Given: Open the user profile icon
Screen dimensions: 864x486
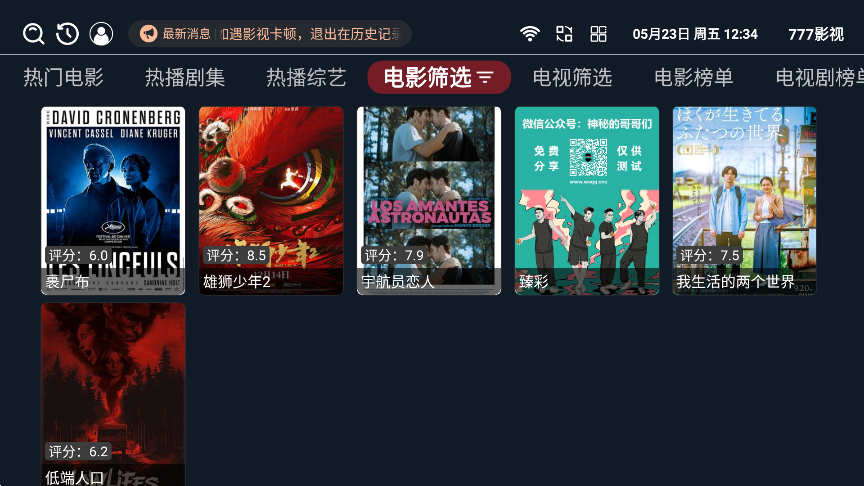Looking at the screenshot, I should (101, 34).
